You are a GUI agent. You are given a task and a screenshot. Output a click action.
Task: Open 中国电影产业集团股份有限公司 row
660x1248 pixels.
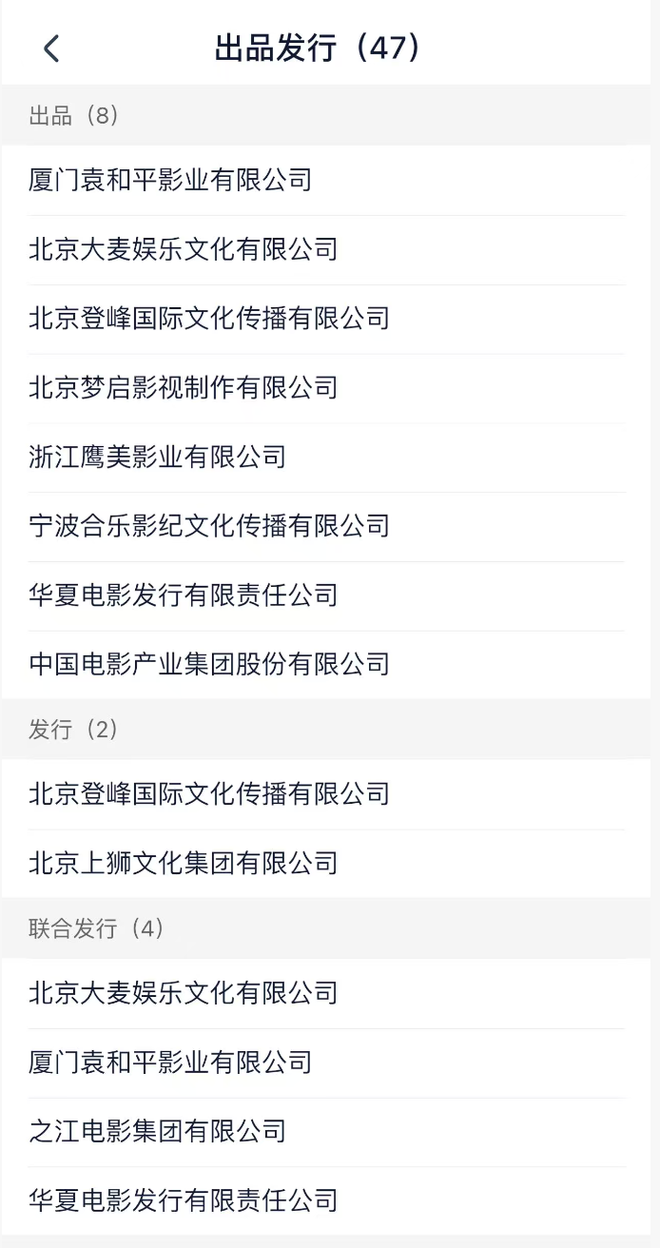209,664
